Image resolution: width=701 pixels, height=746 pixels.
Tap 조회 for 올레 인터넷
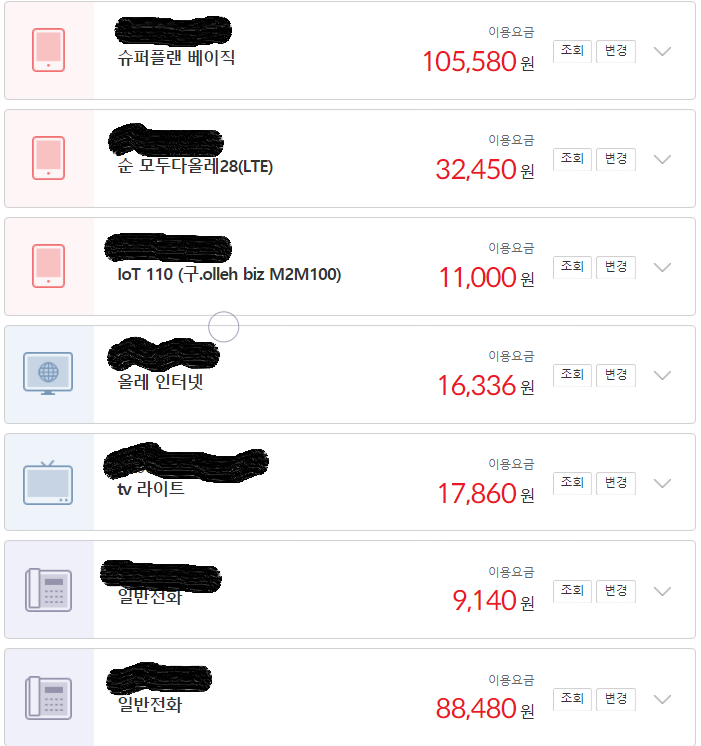pyautogui.click(x=572, y=375)
